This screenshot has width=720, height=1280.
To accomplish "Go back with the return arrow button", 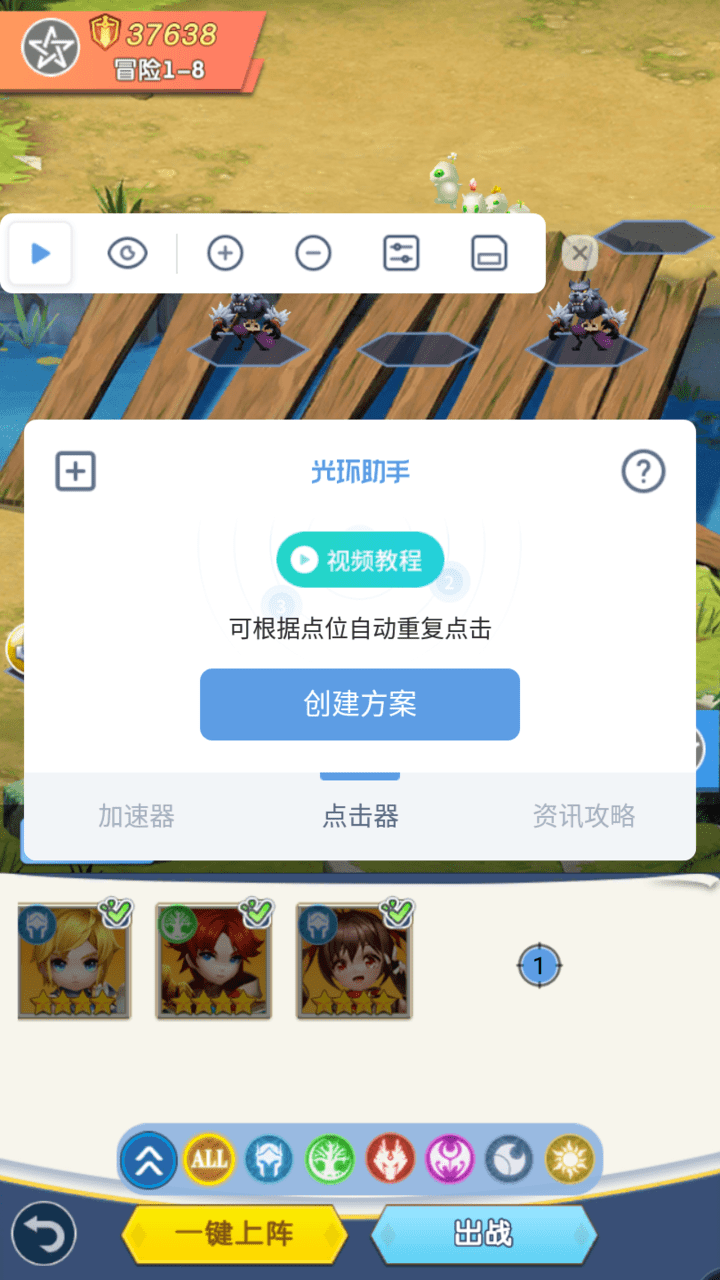I will point(44,1234).
